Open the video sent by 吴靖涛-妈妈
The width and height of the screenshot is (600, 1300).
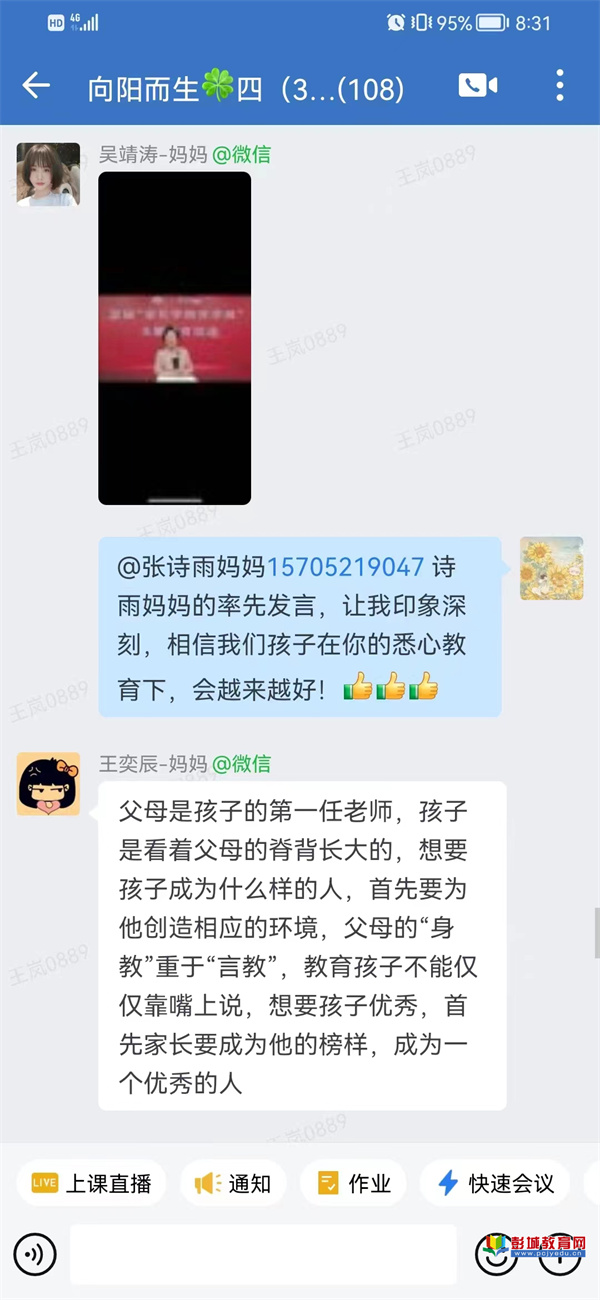[x=174, y=338]
